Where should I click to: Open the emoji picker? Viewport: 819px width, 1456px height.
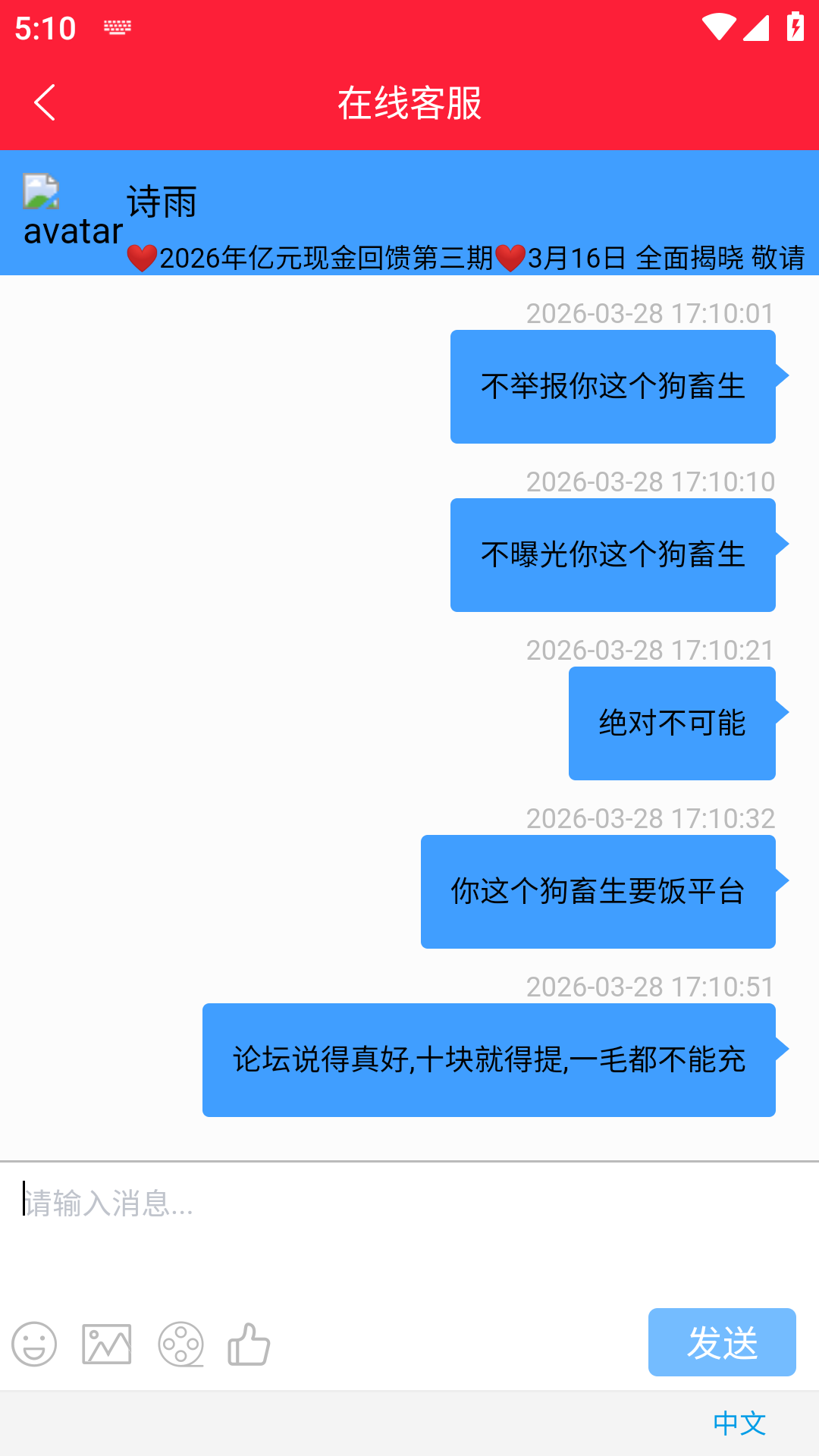[x=34, y=1344]
